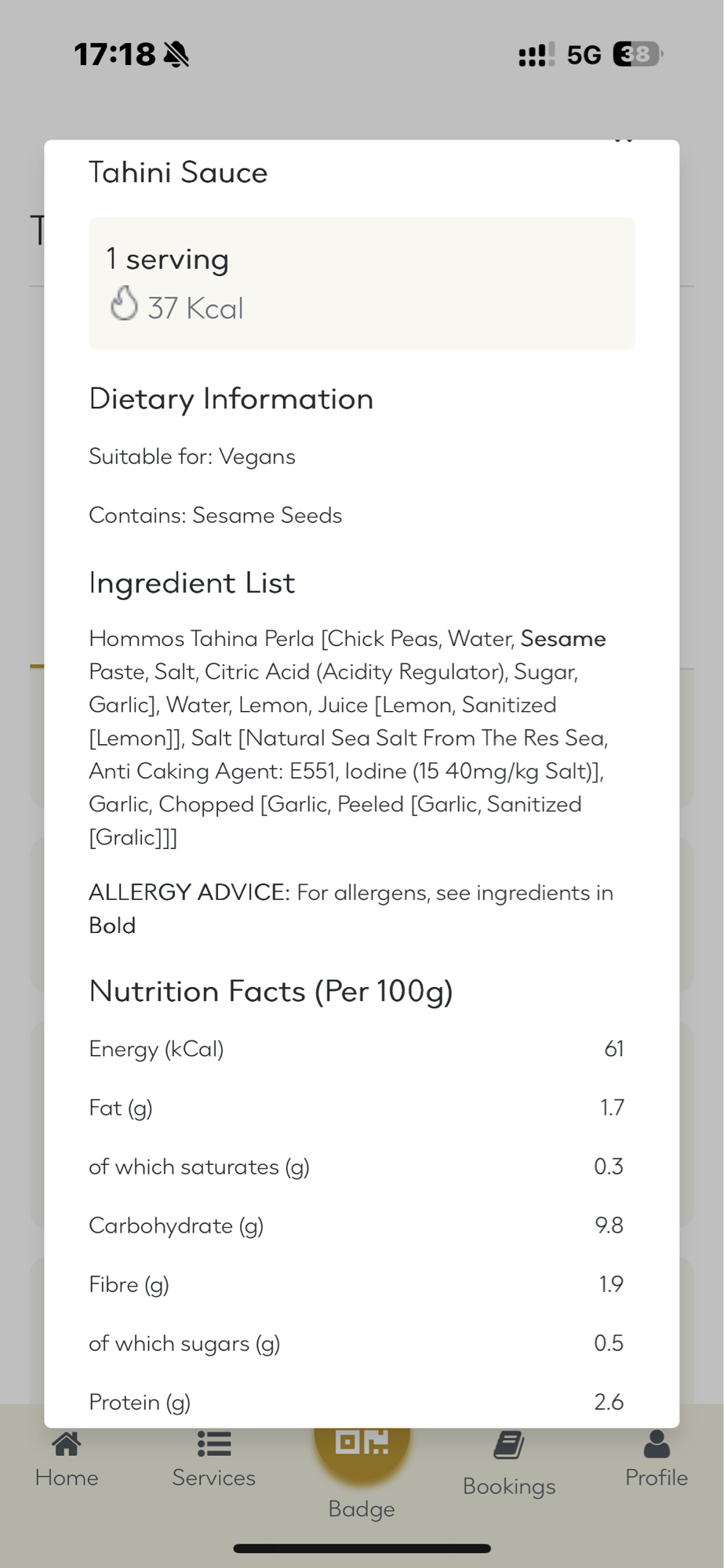Screen dimensions: 724x1568
Task: Tap the Services list icon
Action: tap(213, 1444)
